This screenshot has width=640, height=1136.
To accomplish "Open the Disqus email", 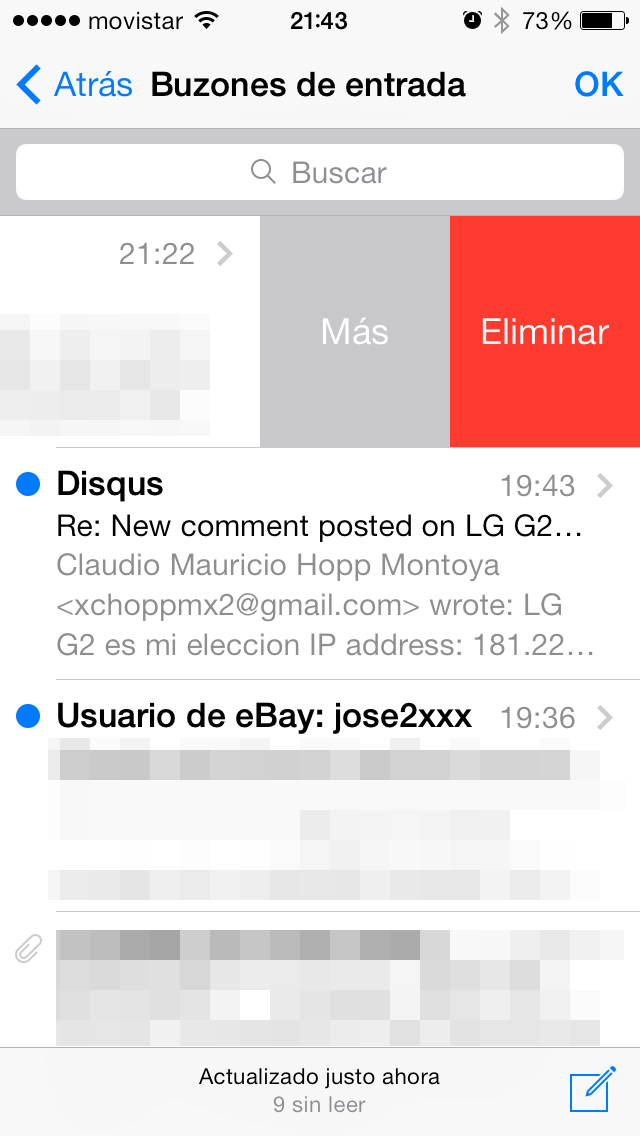I will coord(320,565).
